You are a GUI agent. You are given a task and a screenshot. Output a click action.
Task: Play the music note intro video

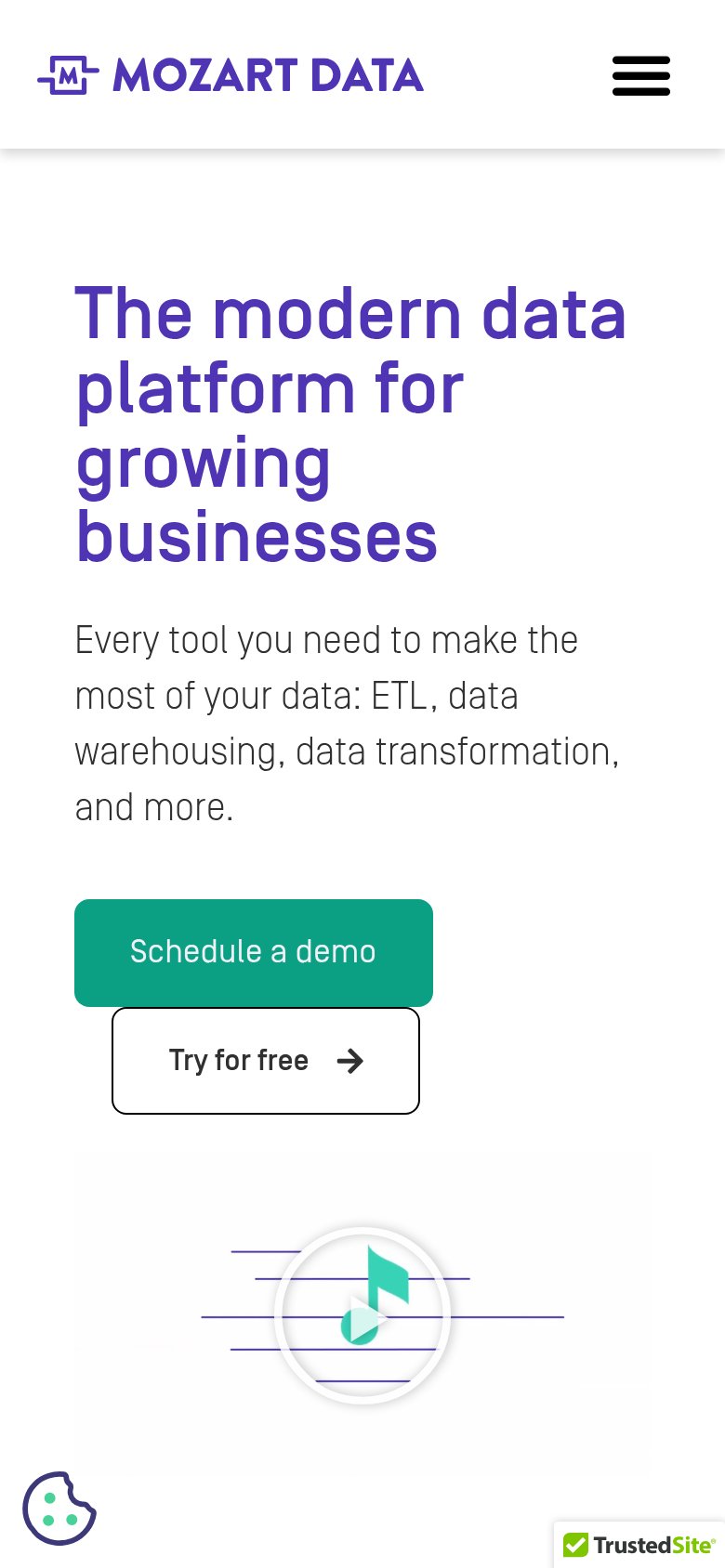point(362,1317)
